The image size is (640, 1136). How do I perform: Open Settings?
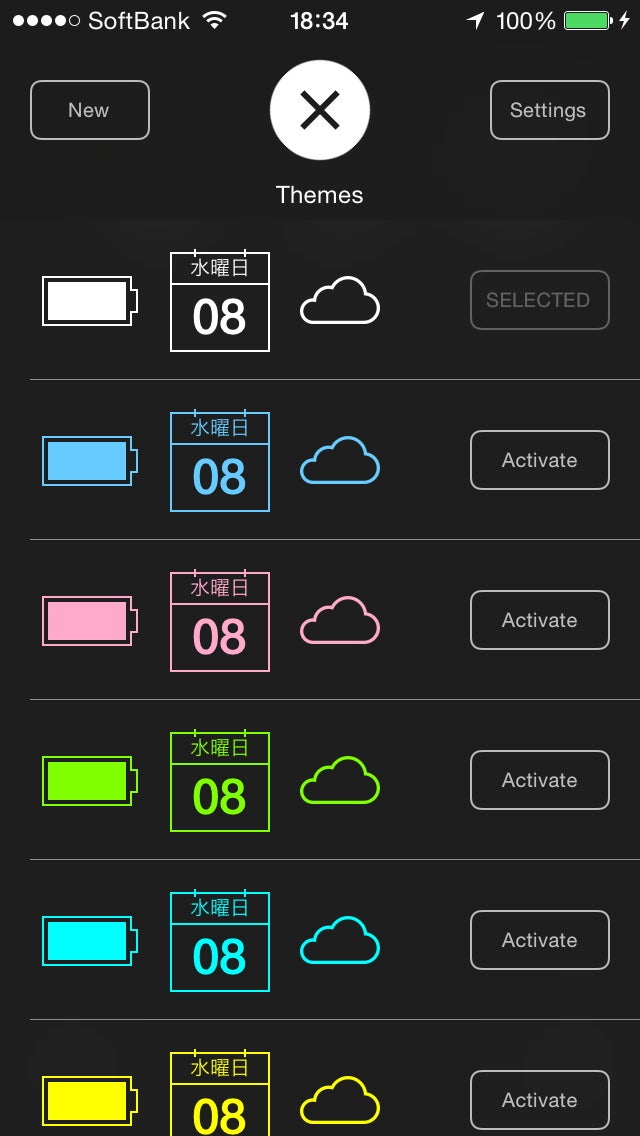549,110
